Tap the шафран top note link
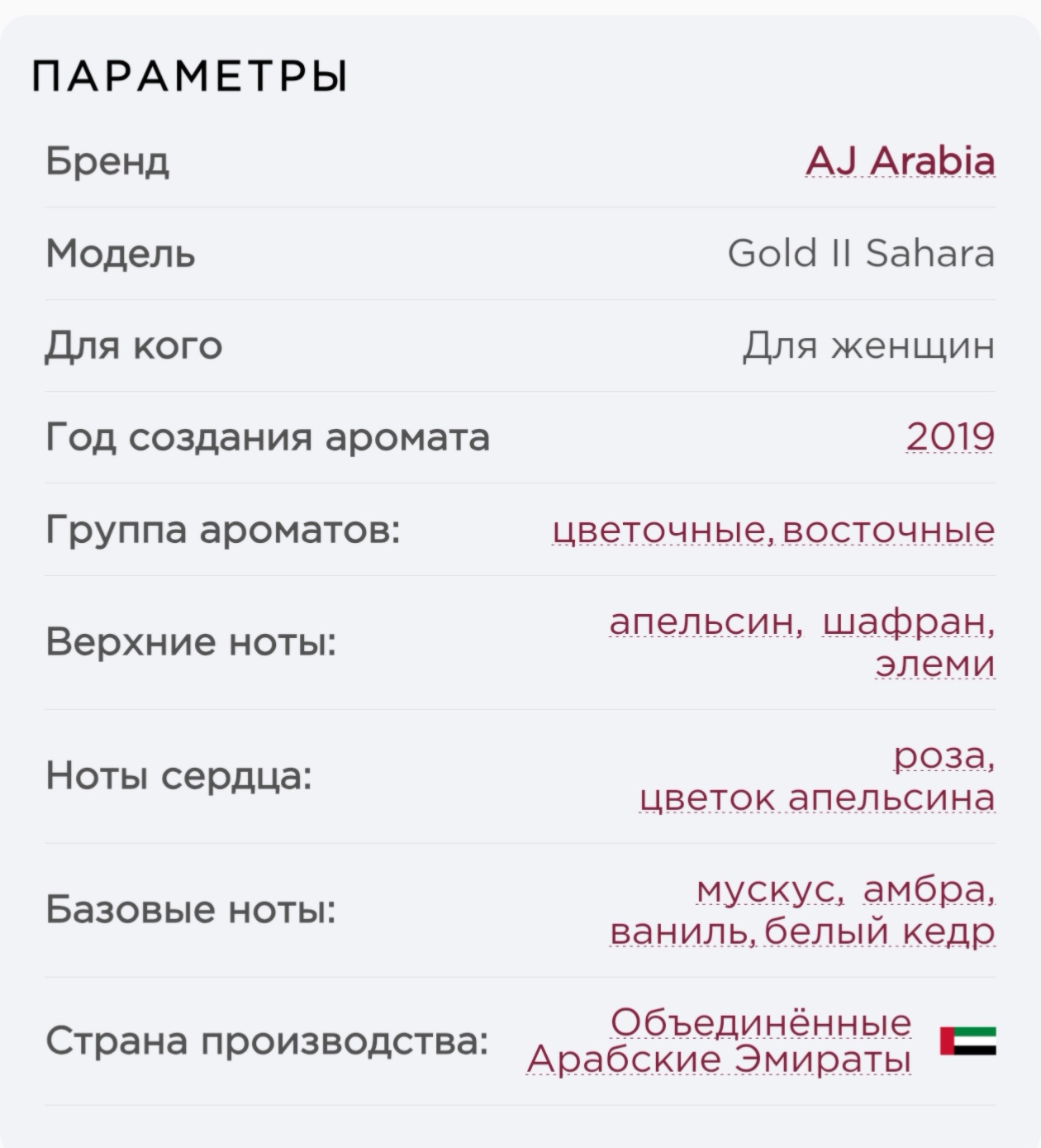This screenshot has height=1148, width=1041. (909, 621)
